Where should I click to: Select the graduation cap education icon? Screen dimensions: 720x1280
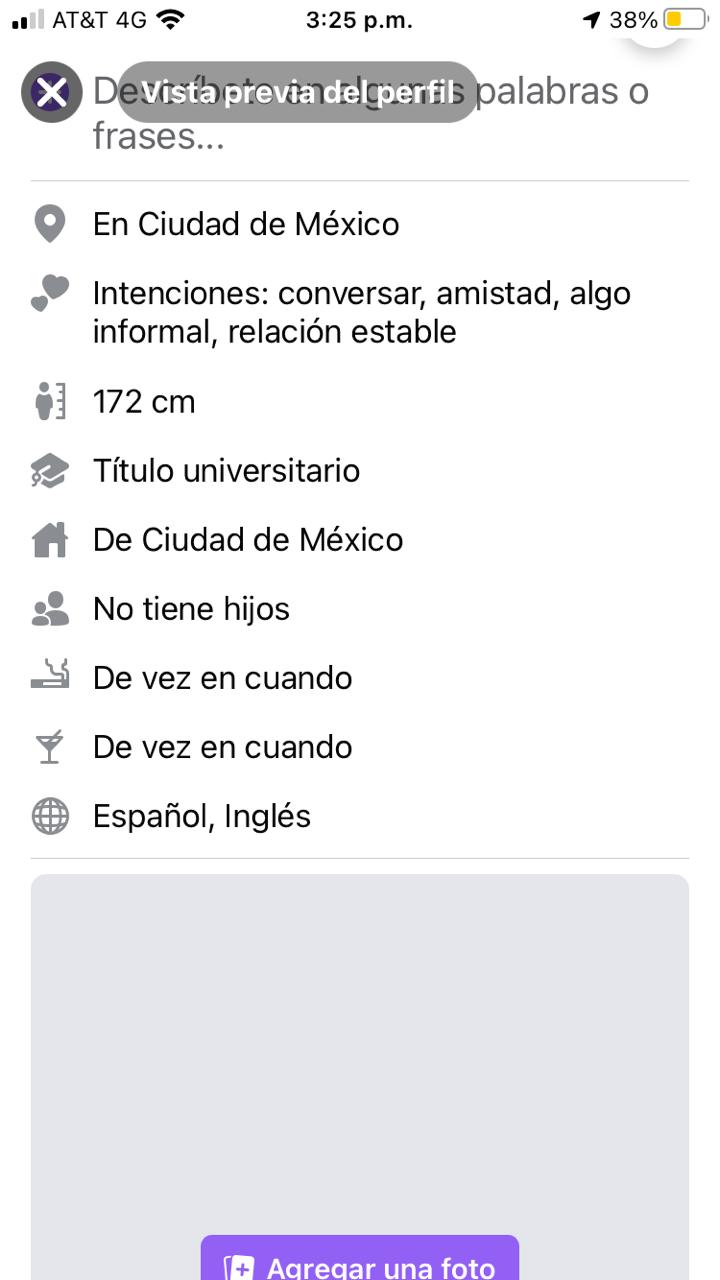tap(49, 470)
